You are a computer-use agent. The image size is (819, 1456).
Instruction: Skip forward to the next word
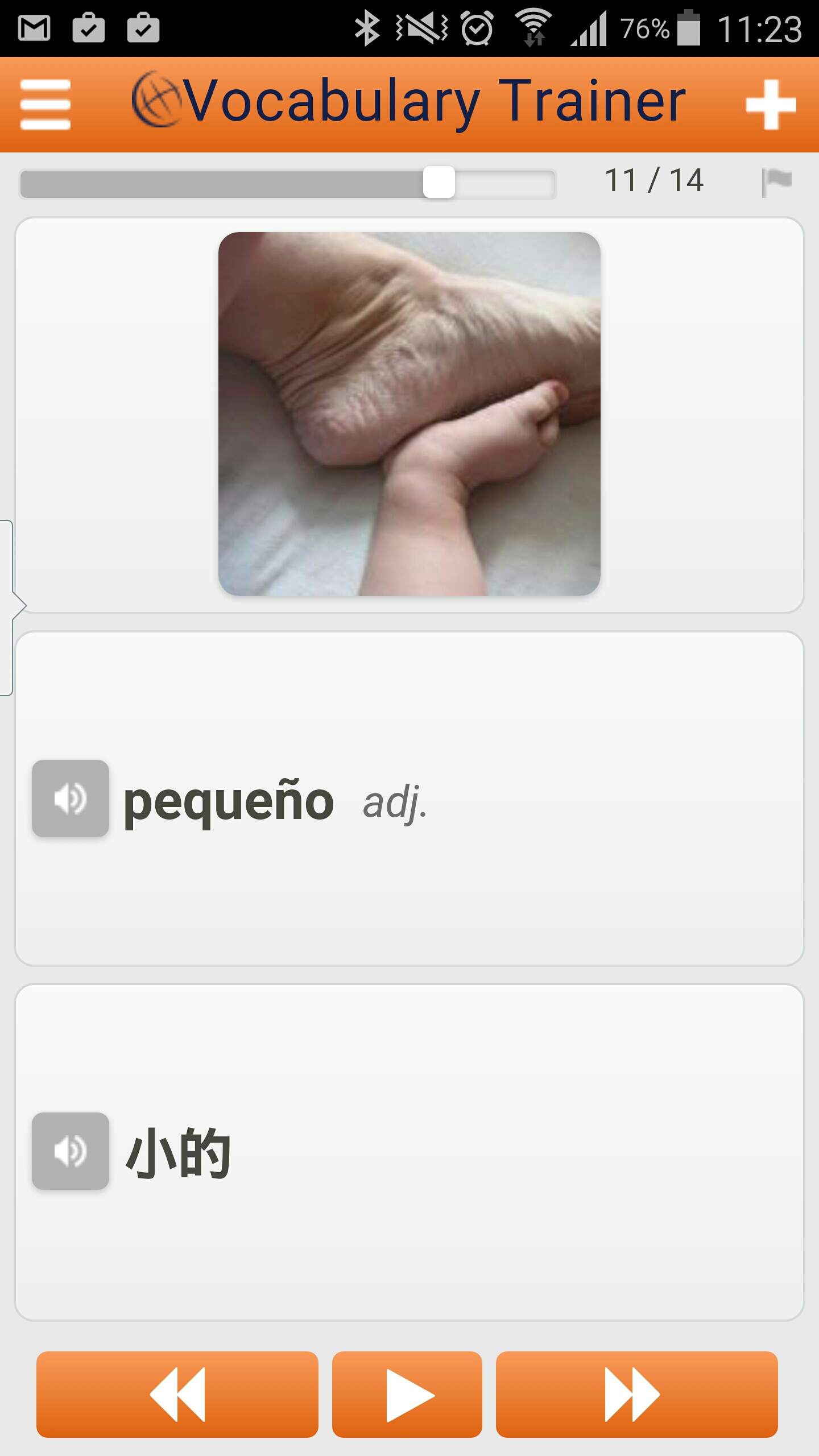(636, 1395)
